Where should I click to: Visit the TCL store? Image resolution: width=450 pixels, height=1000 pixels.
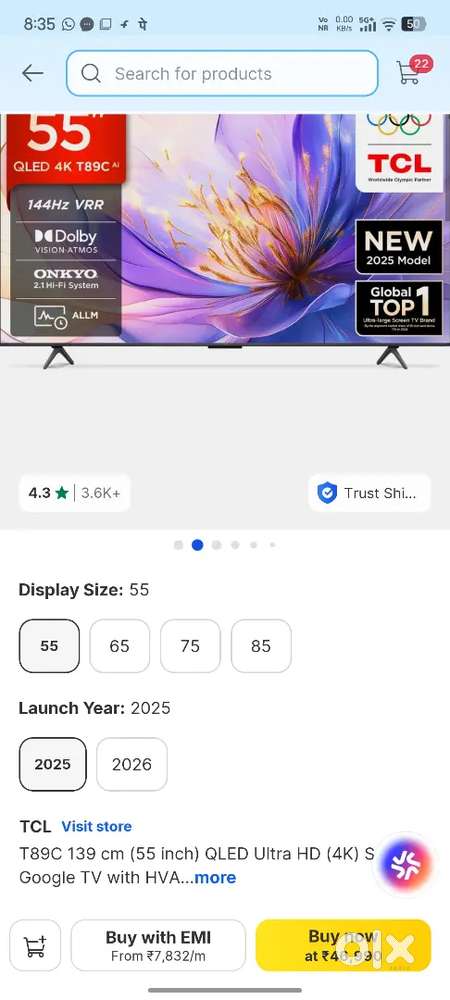(96, 827)
